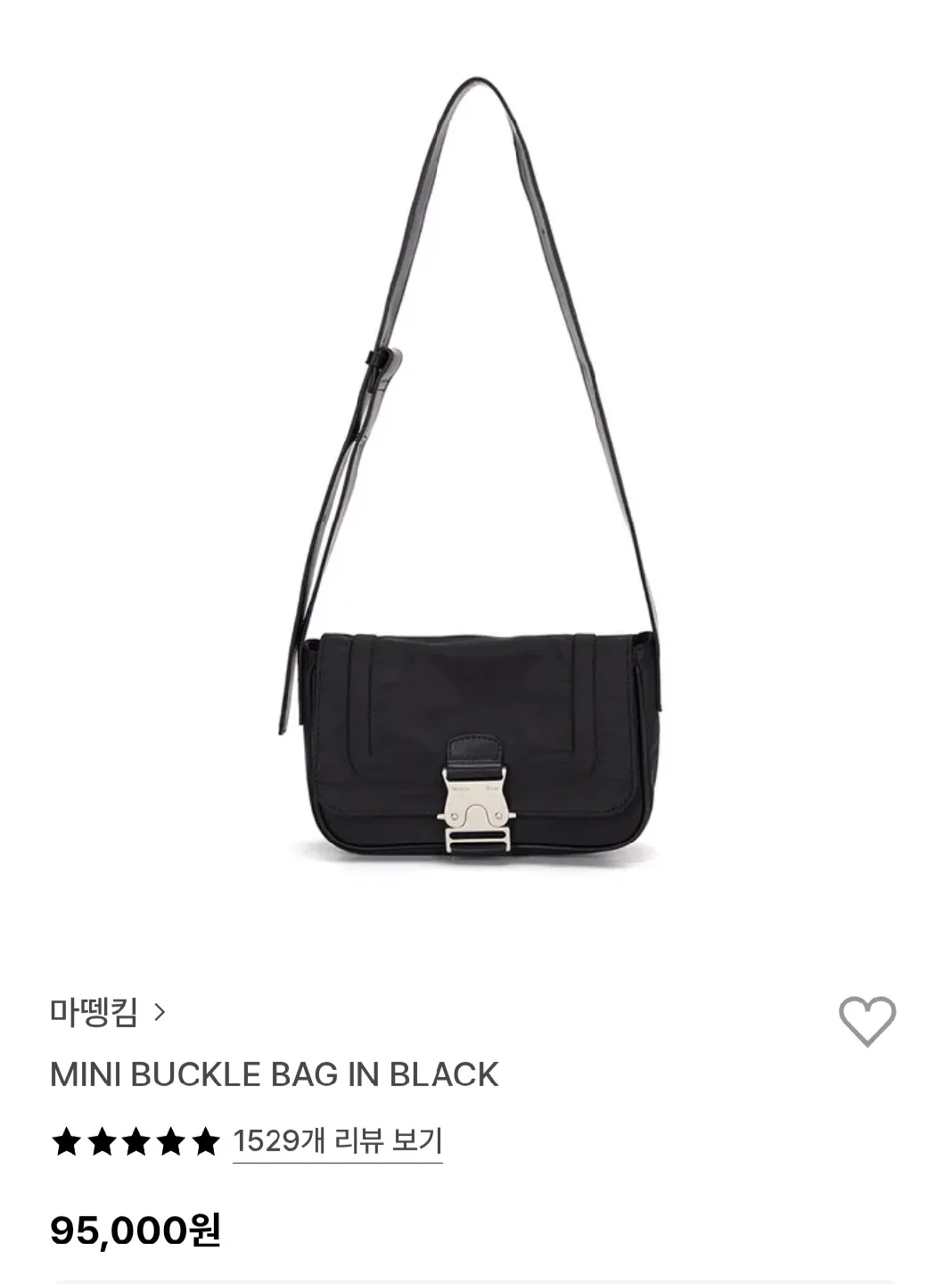
Task: View the 1529개 리뷰 보기 reviews link
Action: coord(337,1140)
